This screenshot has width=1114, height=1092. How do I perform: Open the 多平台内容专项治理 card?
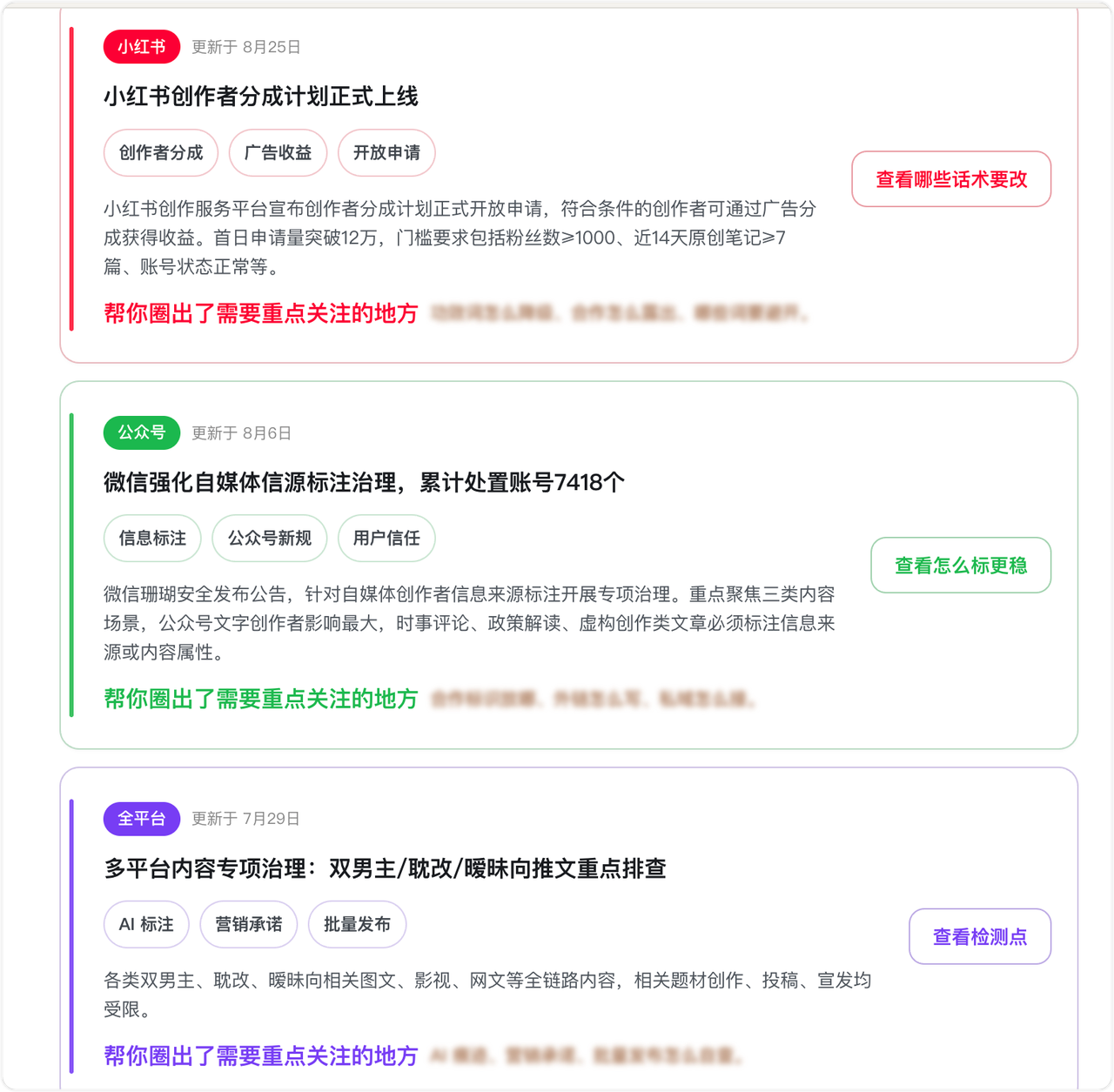569,929
